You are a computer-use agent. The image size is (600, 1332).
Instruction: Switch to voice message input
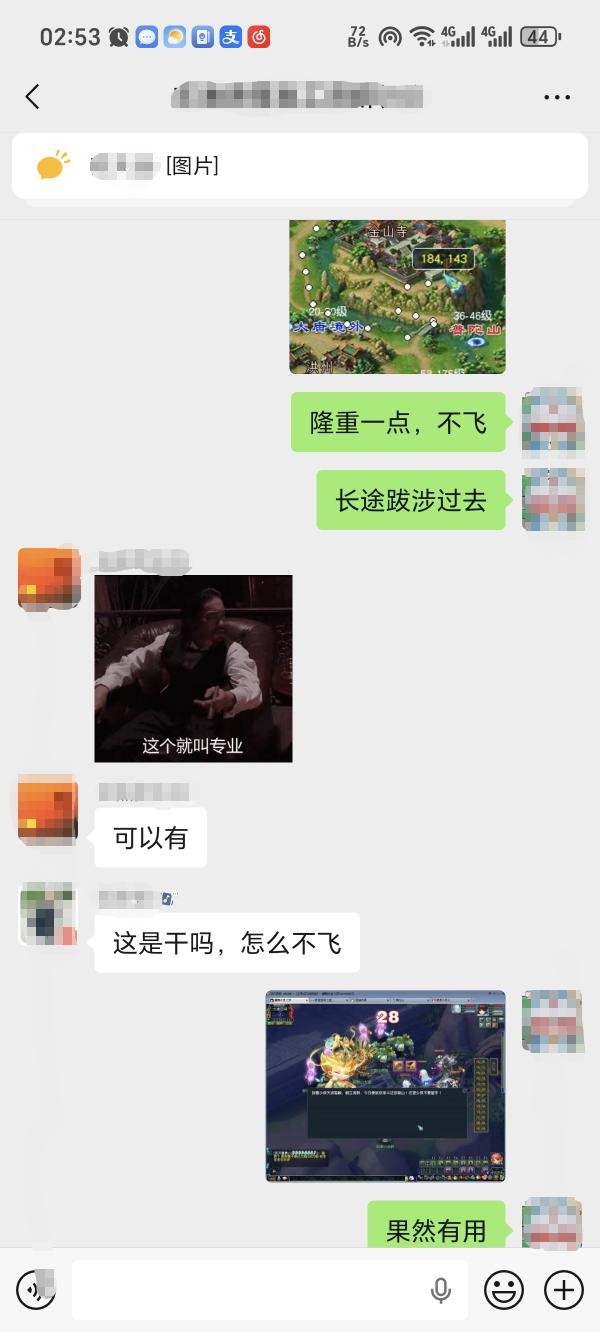[36, 1290]
